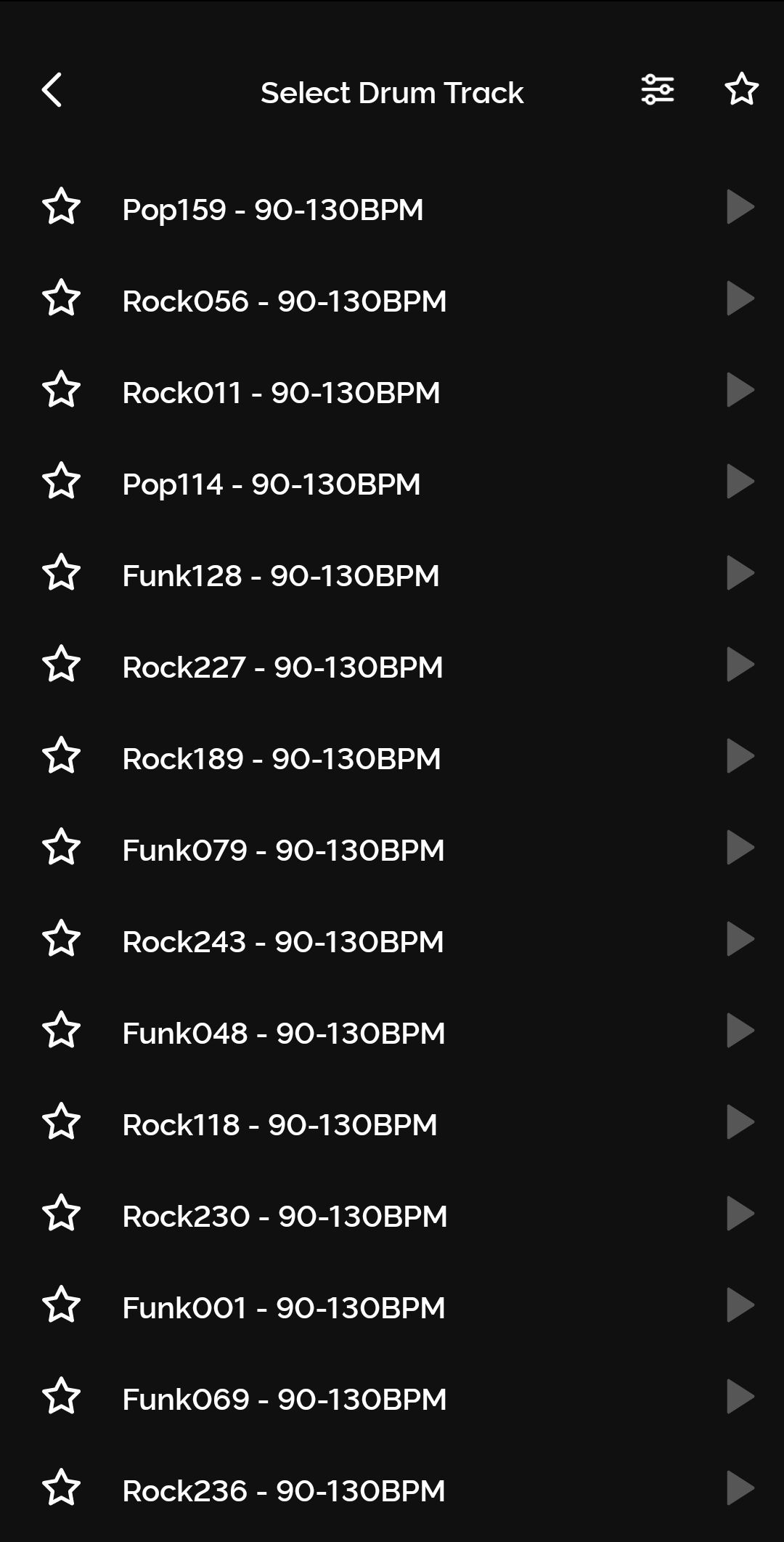Play preview of Rock227
Screen dimensions: 784x1542
tap(740, 665)
